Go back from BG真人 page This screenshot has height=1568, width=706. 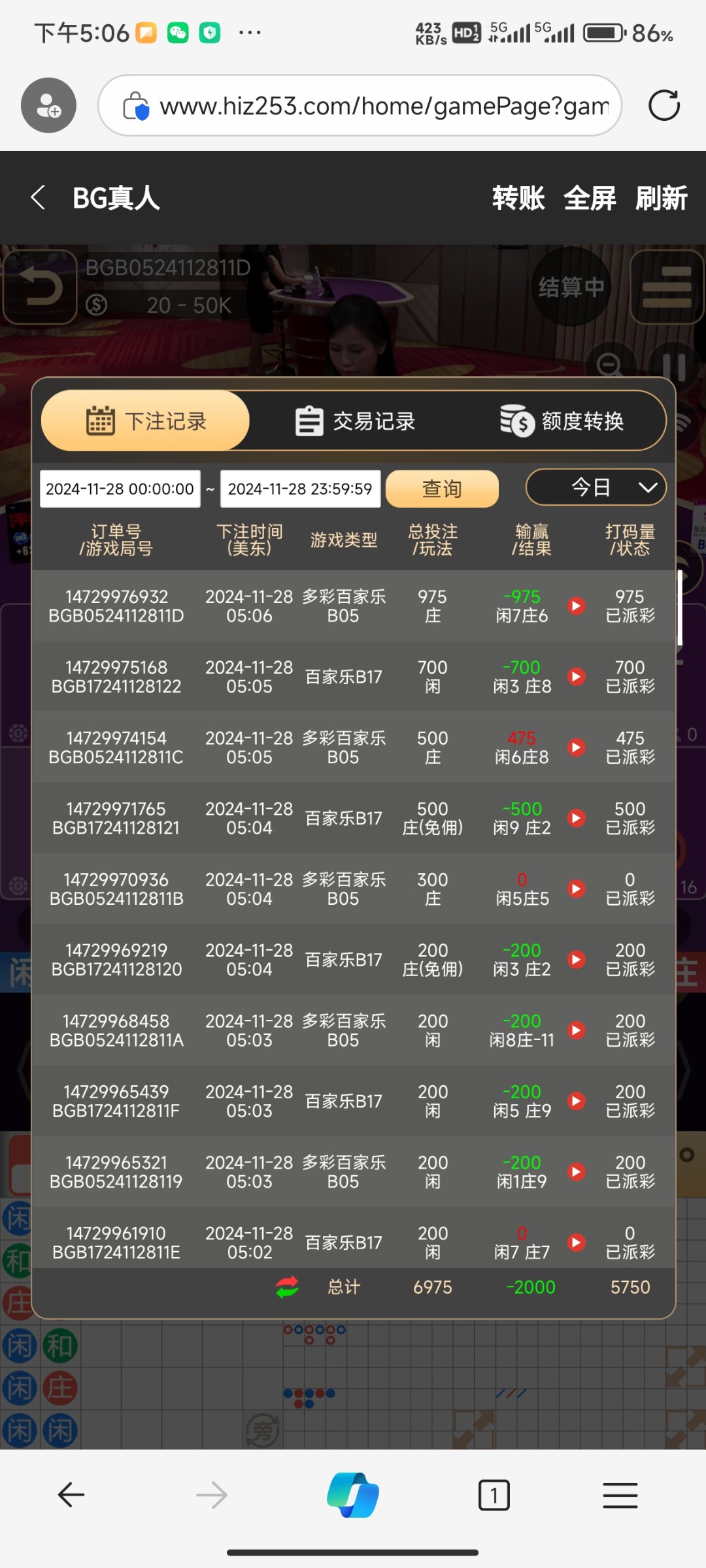[x=38, y=197]
